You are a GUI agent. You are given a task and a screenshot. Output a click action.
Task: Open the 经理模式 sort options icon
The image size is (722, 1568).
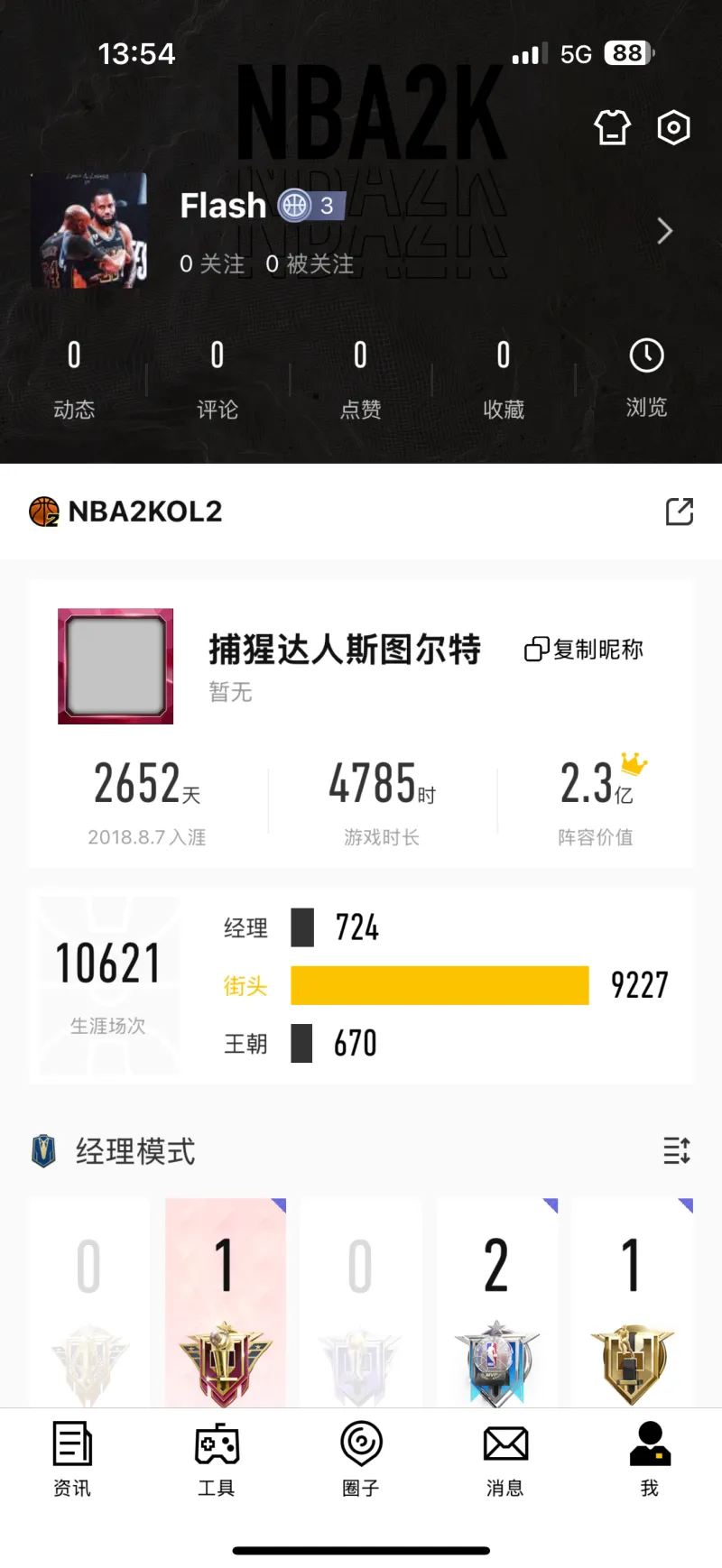pyautogui.click(x=677, y=1151)
